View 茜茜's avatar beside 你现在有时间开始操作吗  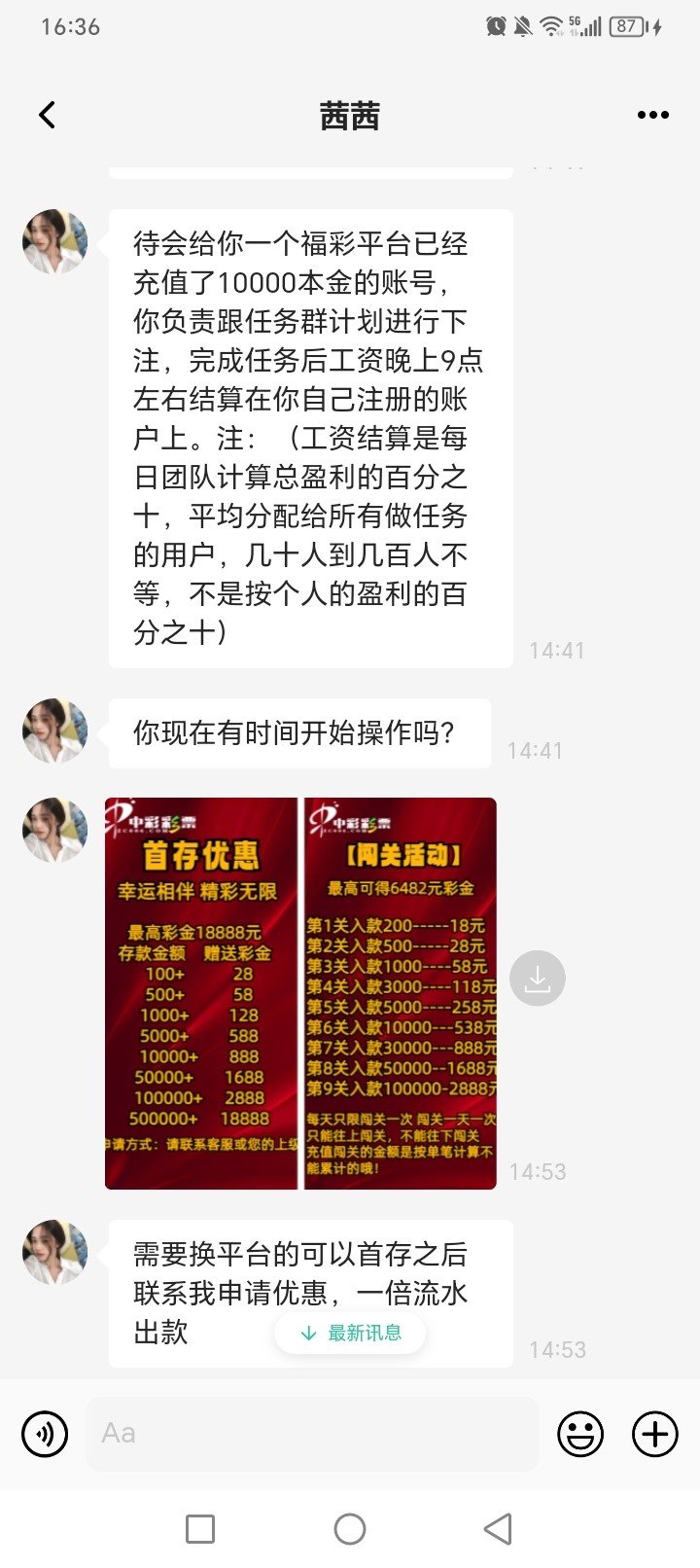(55, 731)
